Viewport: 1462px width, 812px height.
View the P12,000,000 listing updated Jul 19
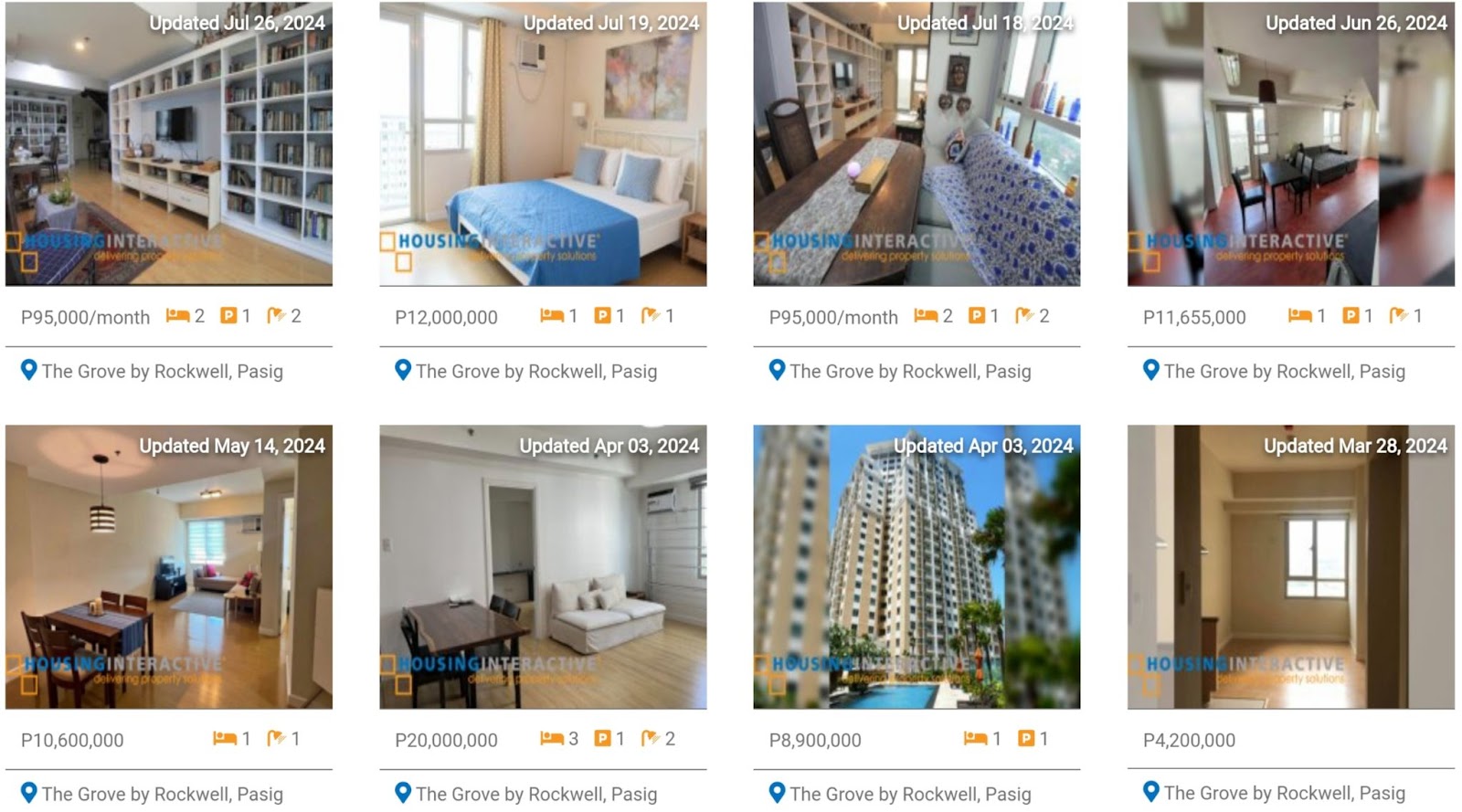coord(543,144)
